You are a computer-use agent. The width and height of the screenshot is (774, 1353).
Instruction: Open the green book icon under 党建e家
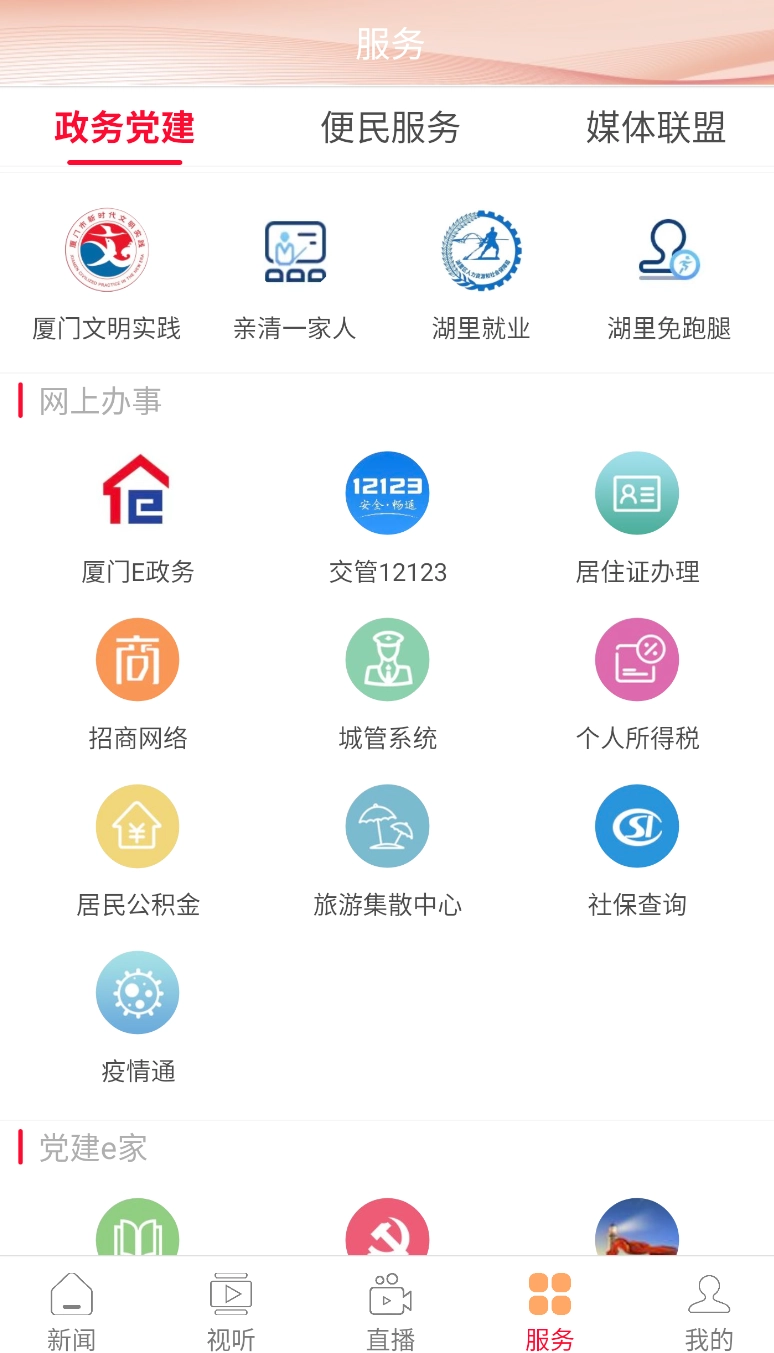137,1232
